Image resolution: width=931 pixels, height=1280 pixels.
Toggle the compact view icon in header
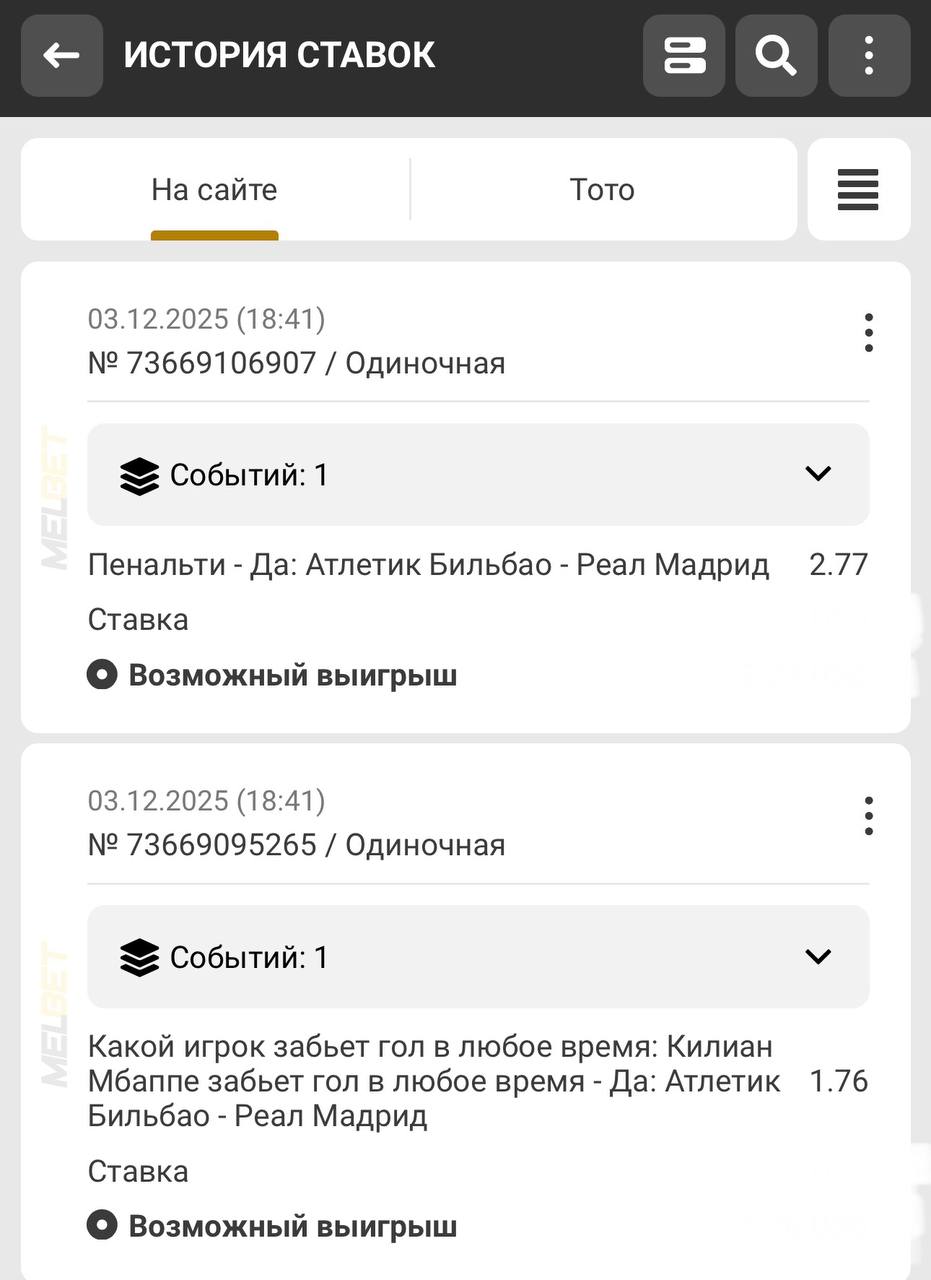tap(684, 56)
